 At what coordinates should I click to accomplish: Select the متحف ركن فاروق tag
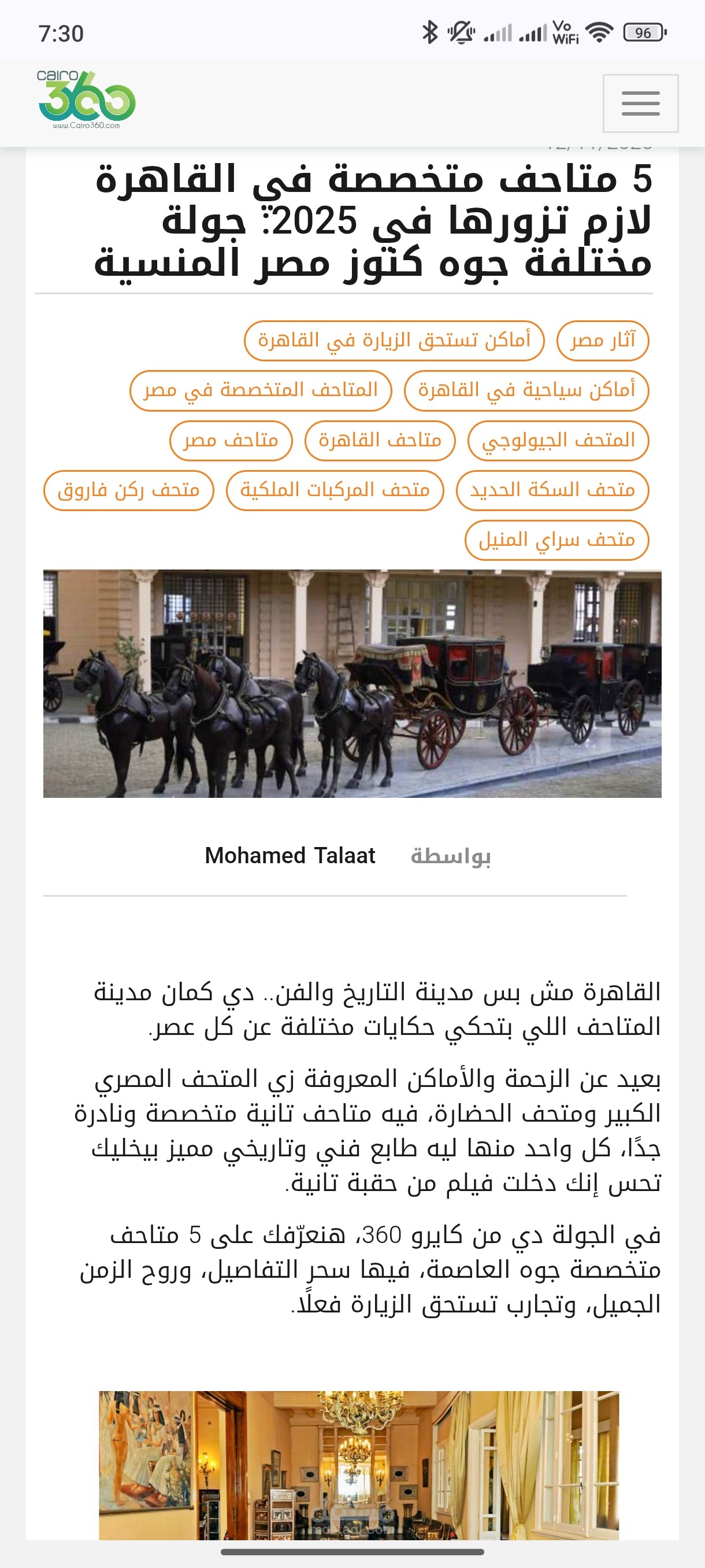[129, 490]
